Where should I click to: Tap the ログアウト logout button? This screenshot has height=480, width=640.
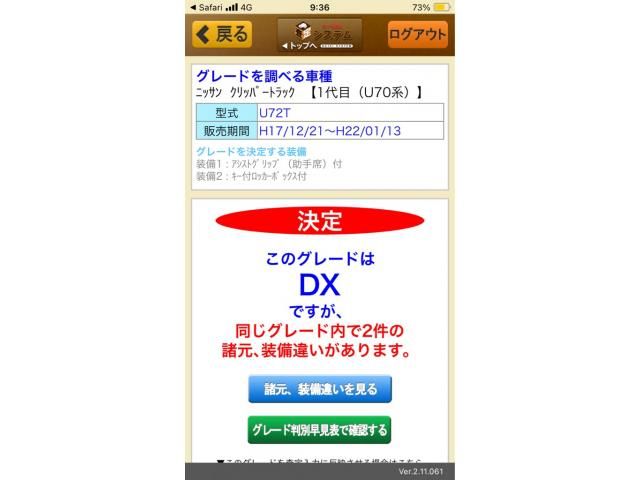point(418,34)
